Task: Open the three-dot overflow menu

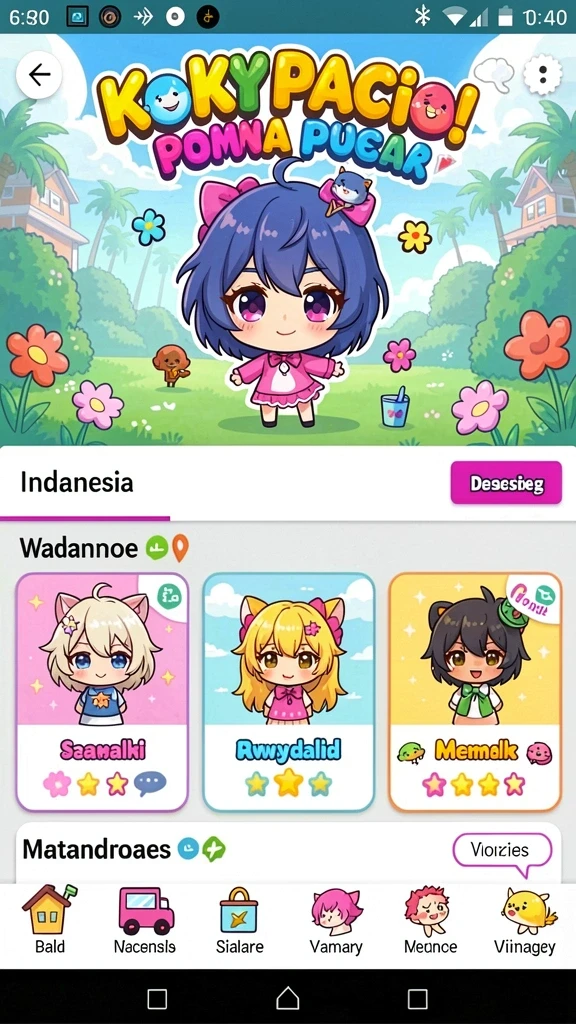Action: (543, 75)
